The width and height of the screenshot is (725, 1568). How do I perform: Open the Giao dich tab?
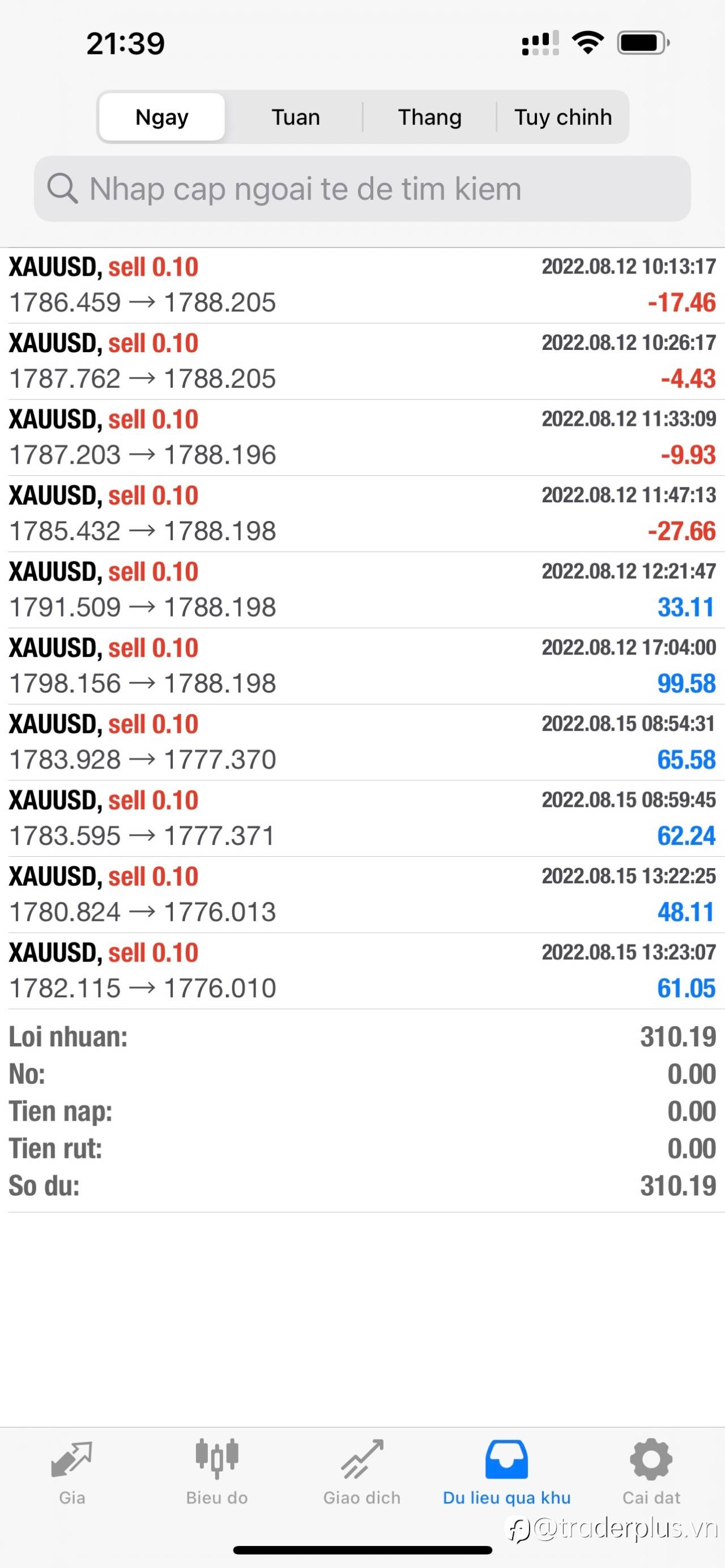click(362, 1472)
